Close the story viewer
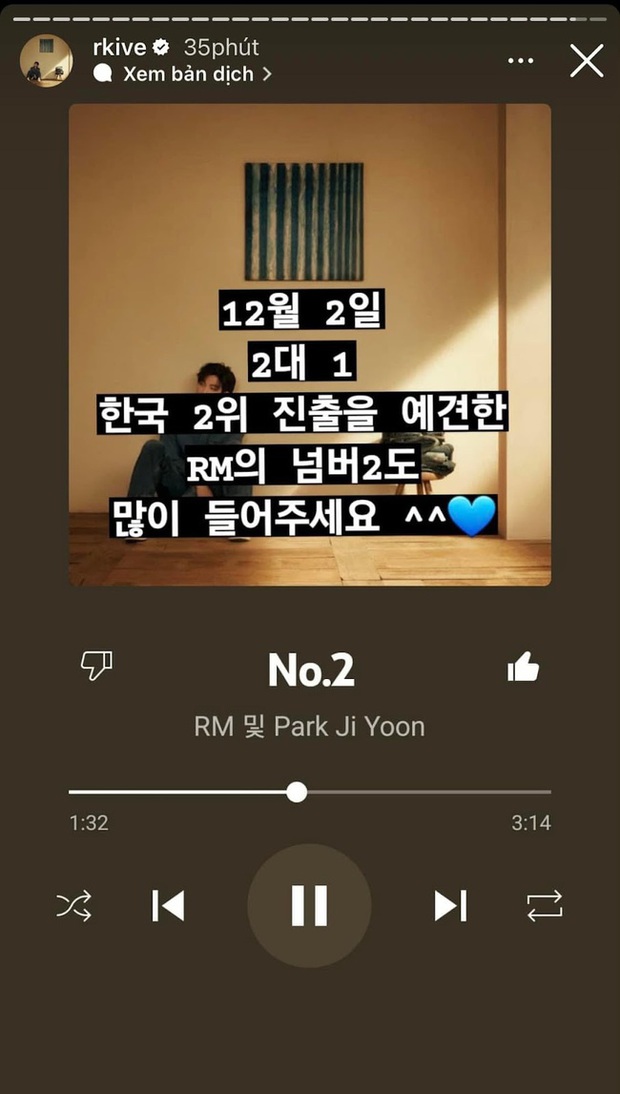 coord(586,61)
